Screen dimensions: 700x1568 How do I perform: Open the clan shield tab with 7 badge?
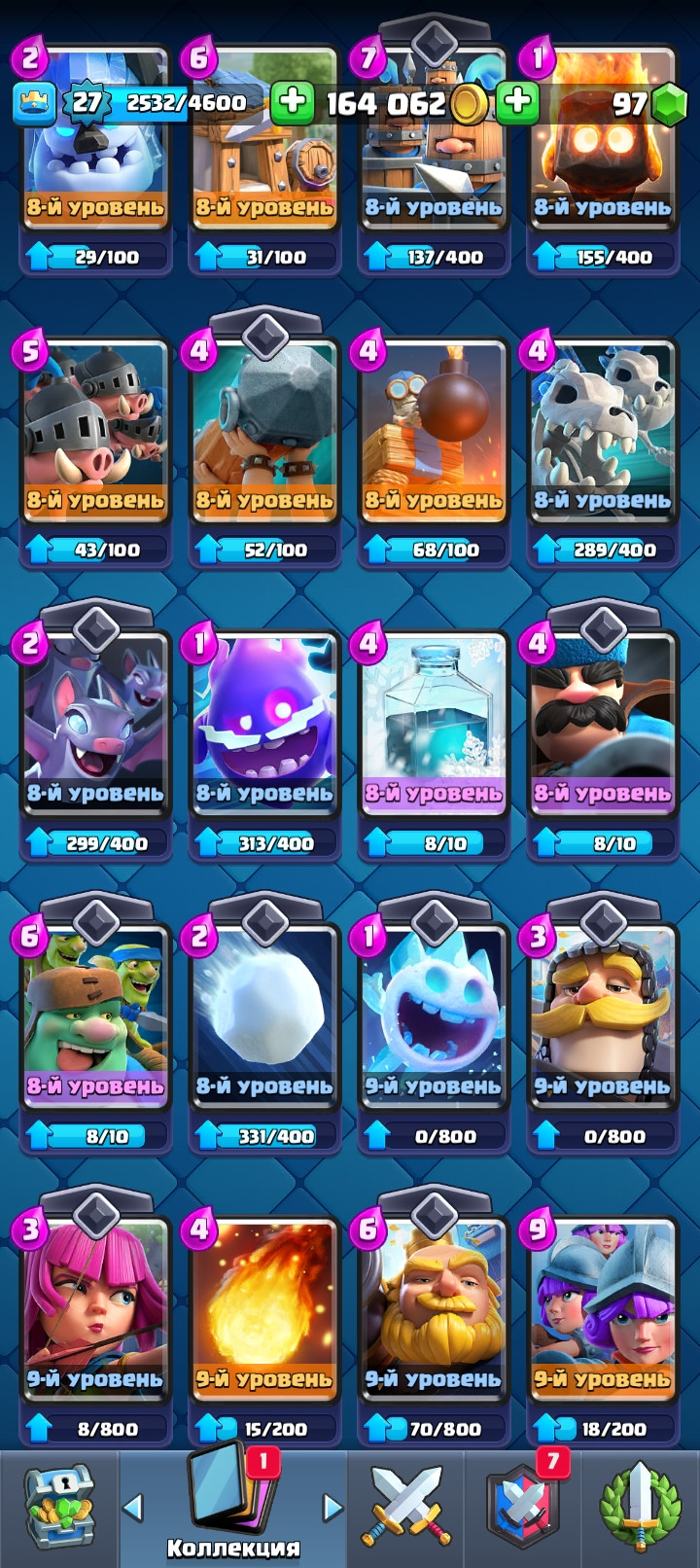pos(522,1509)
